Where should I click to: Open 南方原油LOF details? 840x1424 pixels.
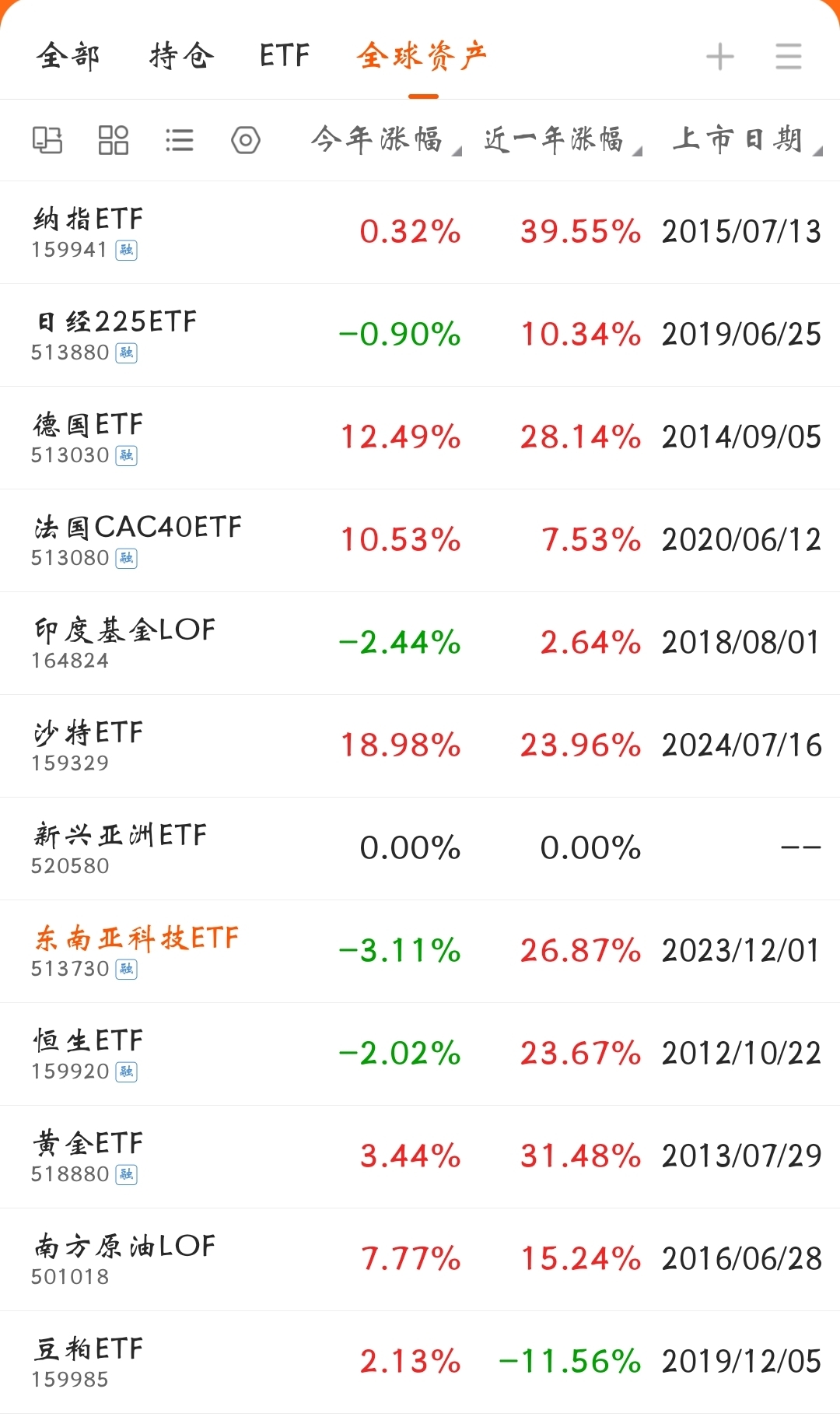pos(124,1259)
